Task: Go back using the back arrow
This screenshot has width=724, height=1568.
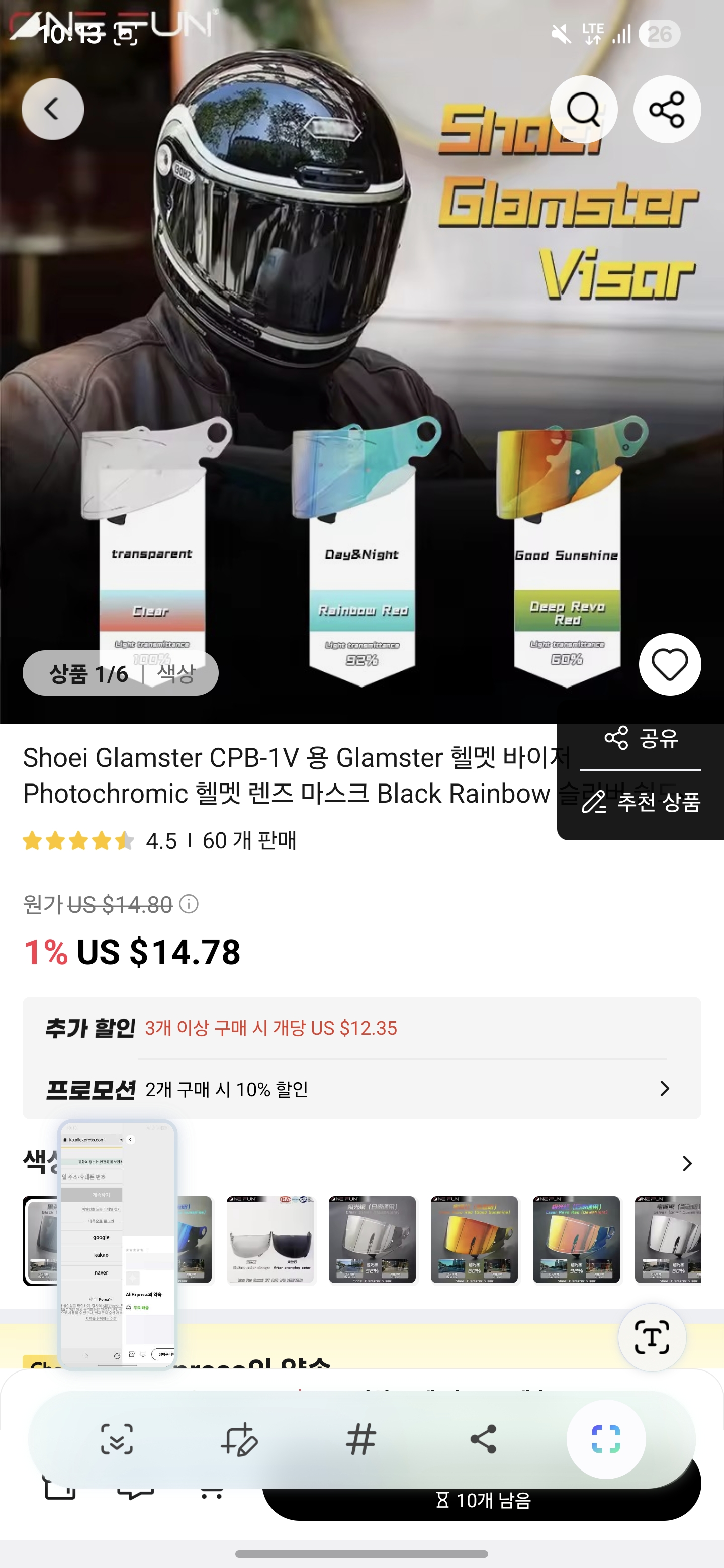Action: [52, 110]
